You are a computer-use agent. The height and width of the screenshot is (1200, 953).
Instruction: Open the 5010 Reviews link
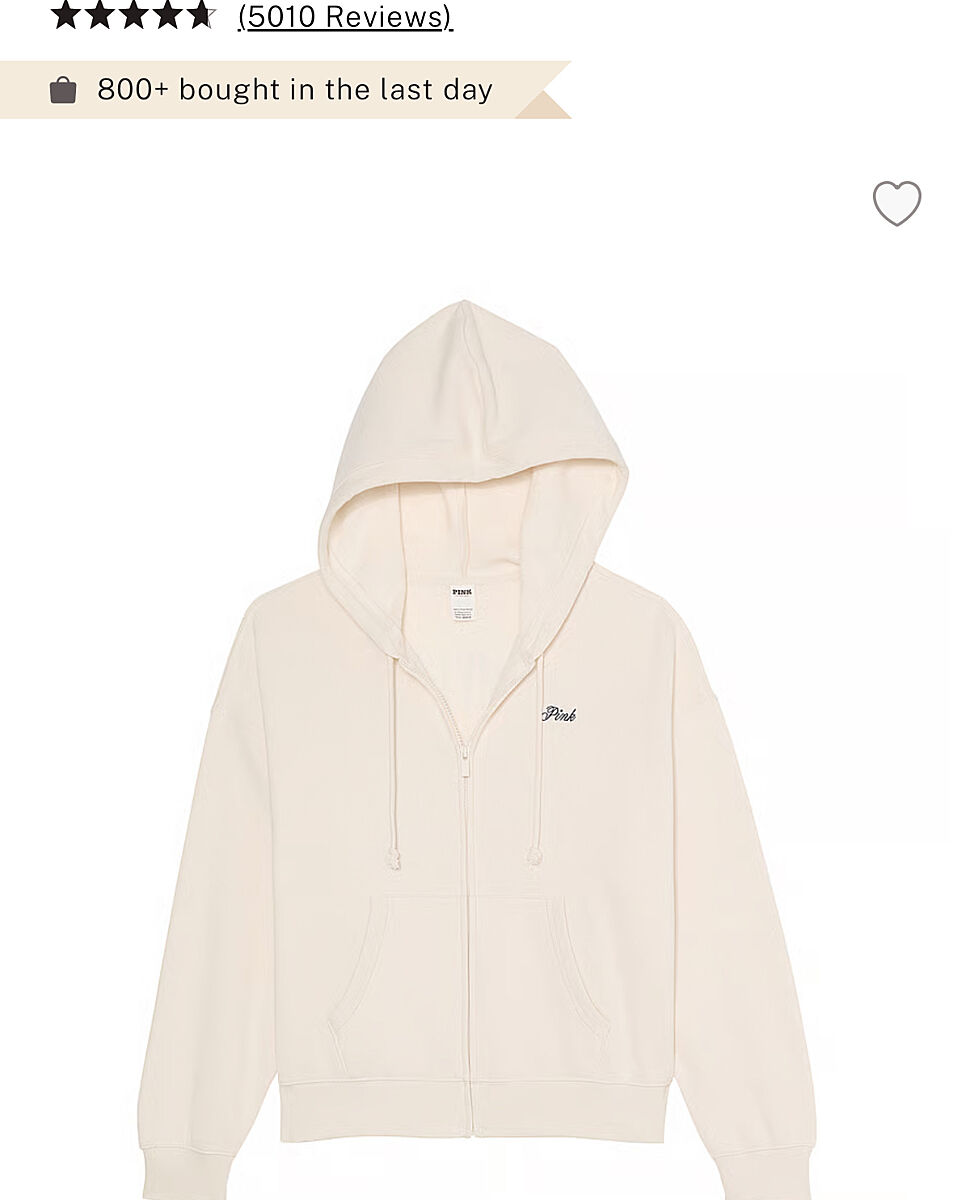tap(345, 17)
